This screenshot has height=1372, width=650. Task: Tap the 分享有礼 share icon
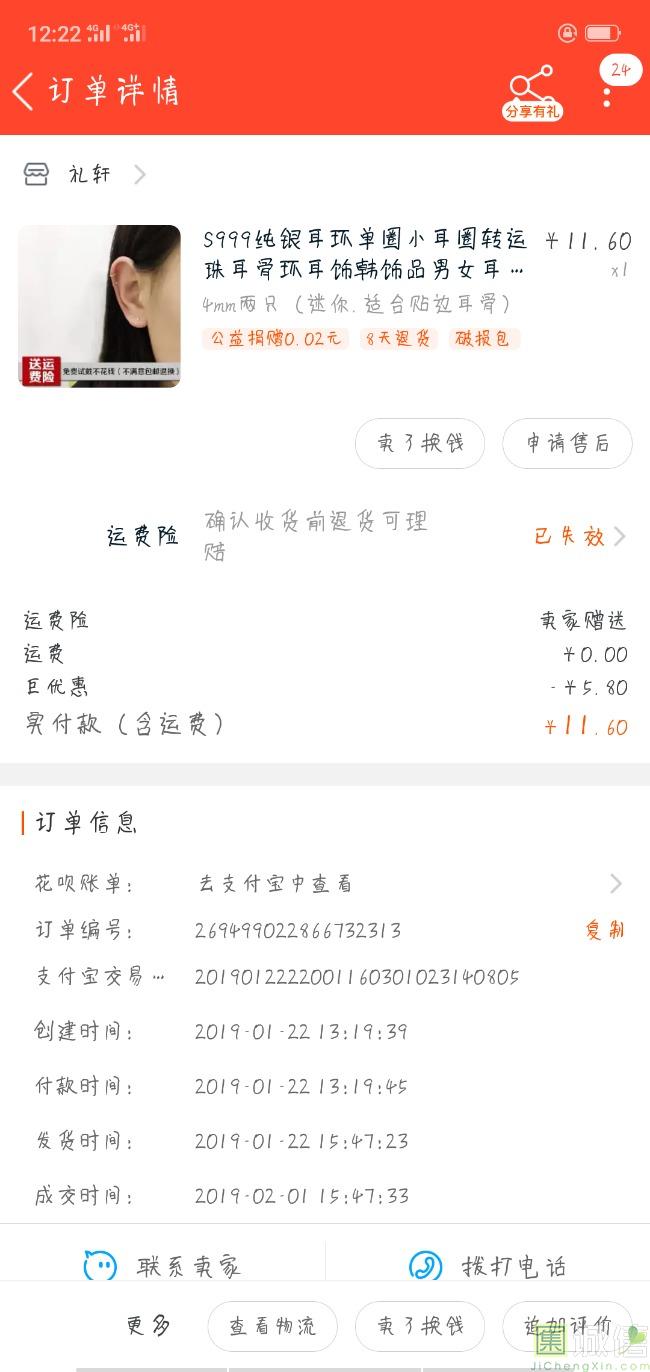coord(531,92)
